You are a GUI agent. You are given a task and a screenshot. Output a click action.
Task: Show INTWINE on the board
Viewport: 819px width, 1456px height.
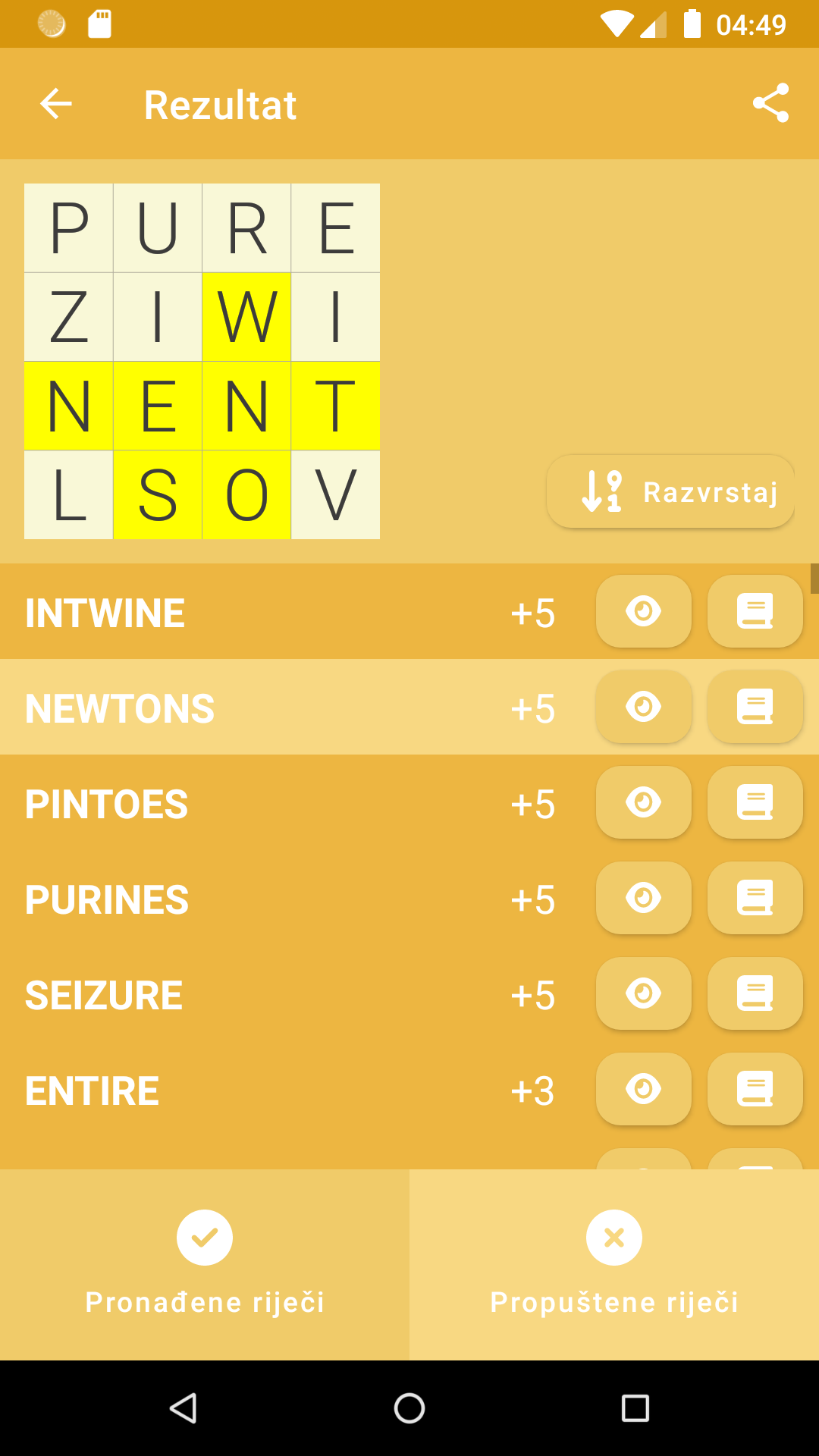tap(643, 611)
